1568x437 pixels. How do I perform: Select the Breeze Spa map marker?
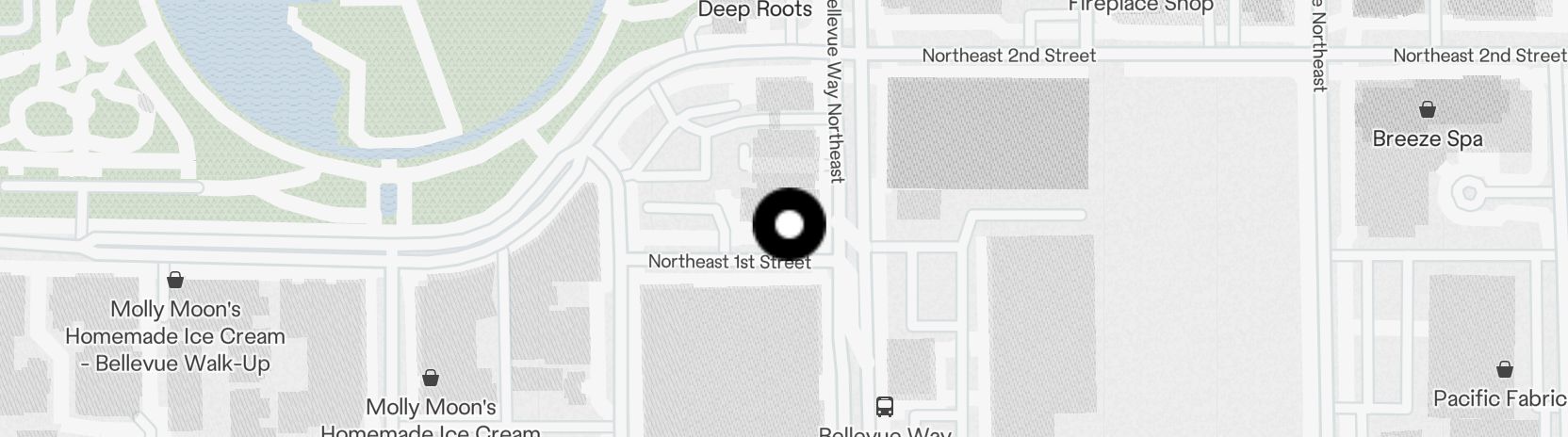[1428, 110]
